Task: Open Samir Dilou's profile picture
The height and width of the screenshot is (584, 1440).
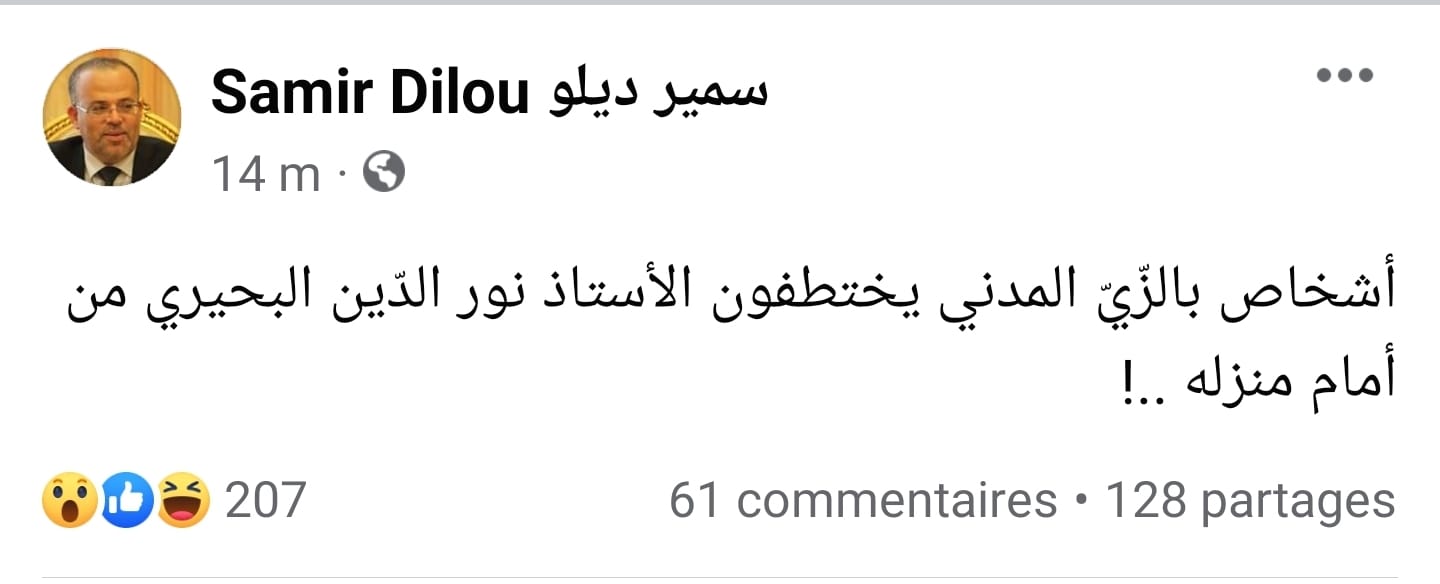Action: 112,116
